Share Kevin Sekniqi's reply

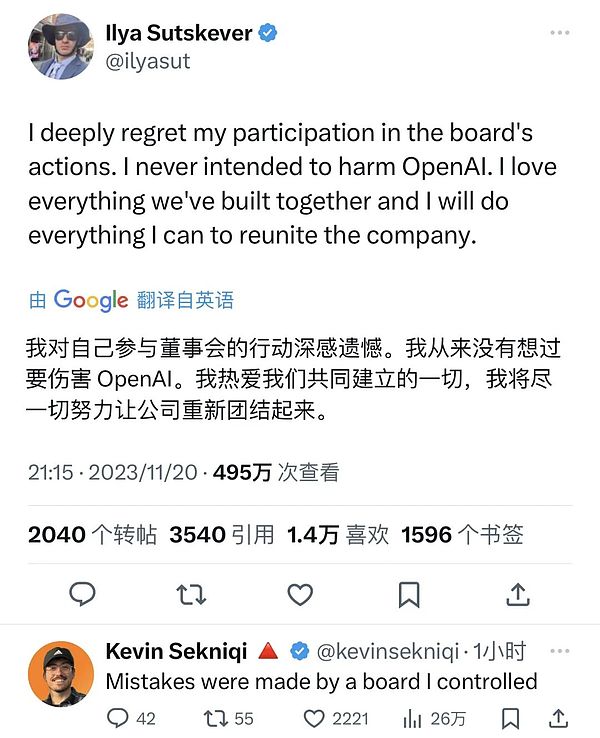point(559,717)
